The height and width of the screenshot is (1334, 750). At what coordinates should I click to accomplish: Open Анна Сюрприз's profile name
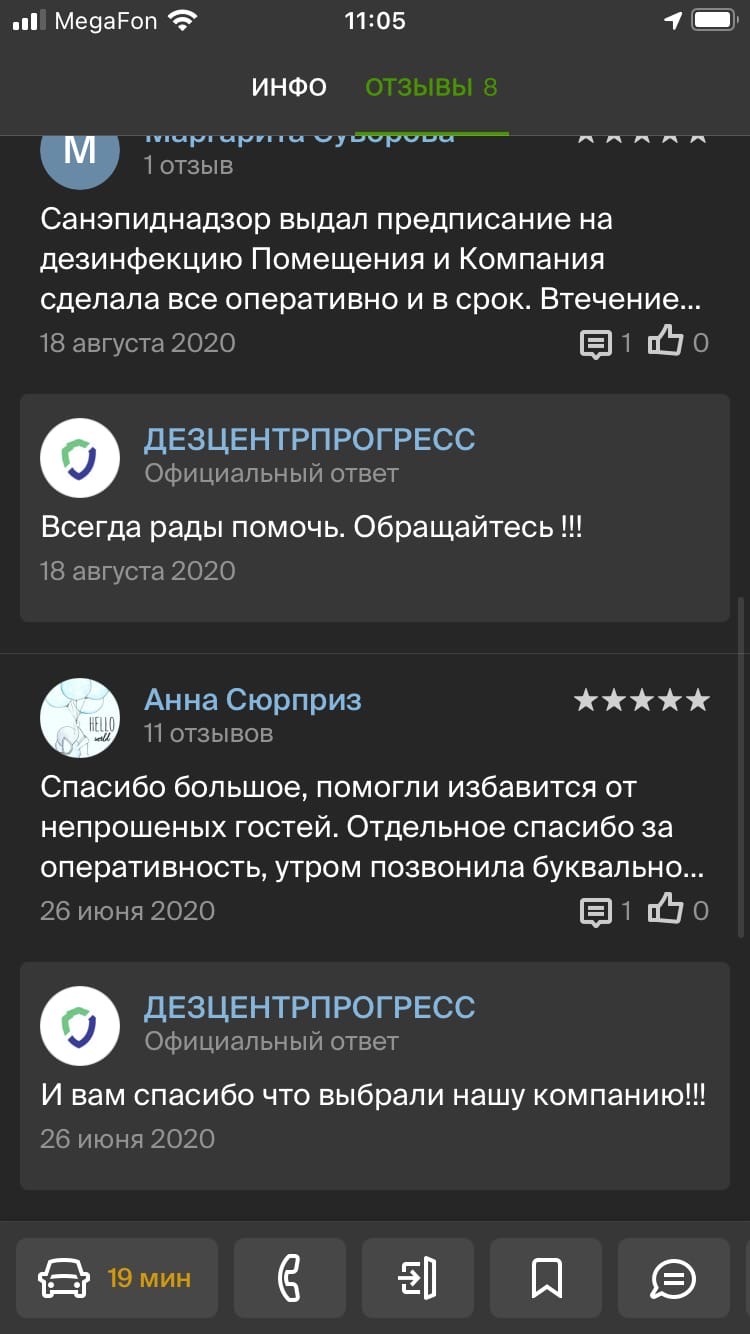click(252, 700)
